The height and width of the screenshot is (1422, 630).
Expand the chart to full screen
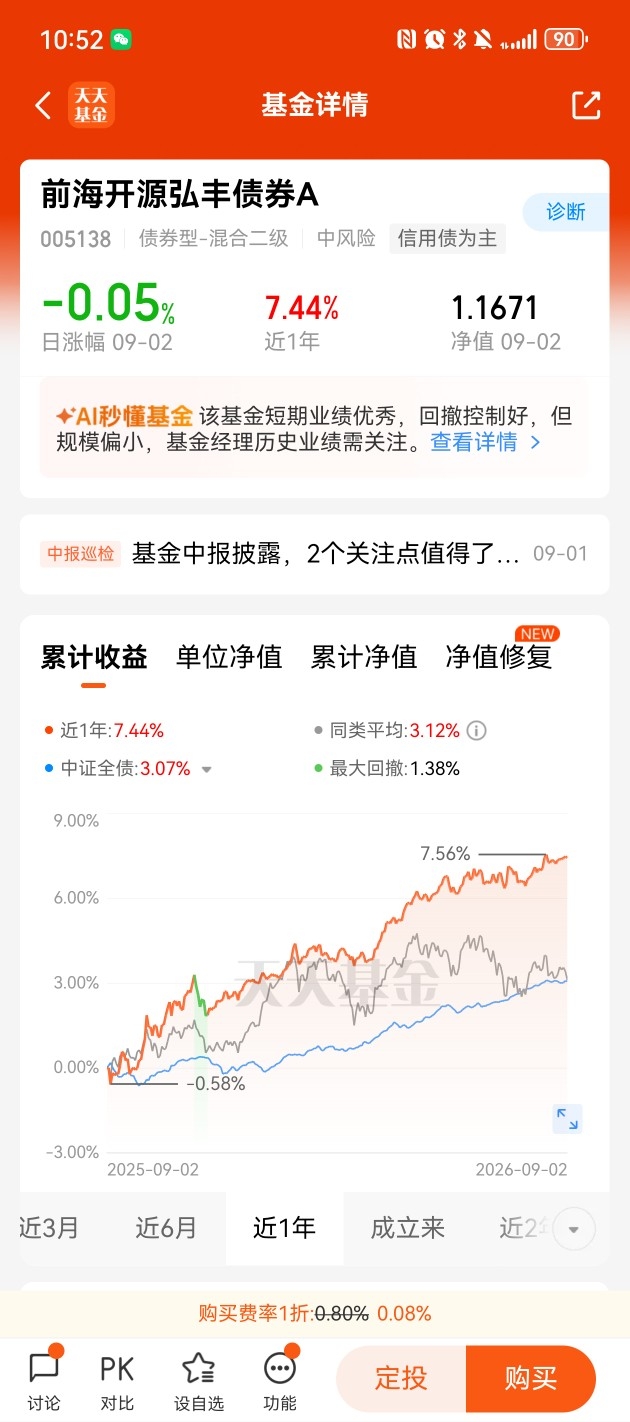567,1119
